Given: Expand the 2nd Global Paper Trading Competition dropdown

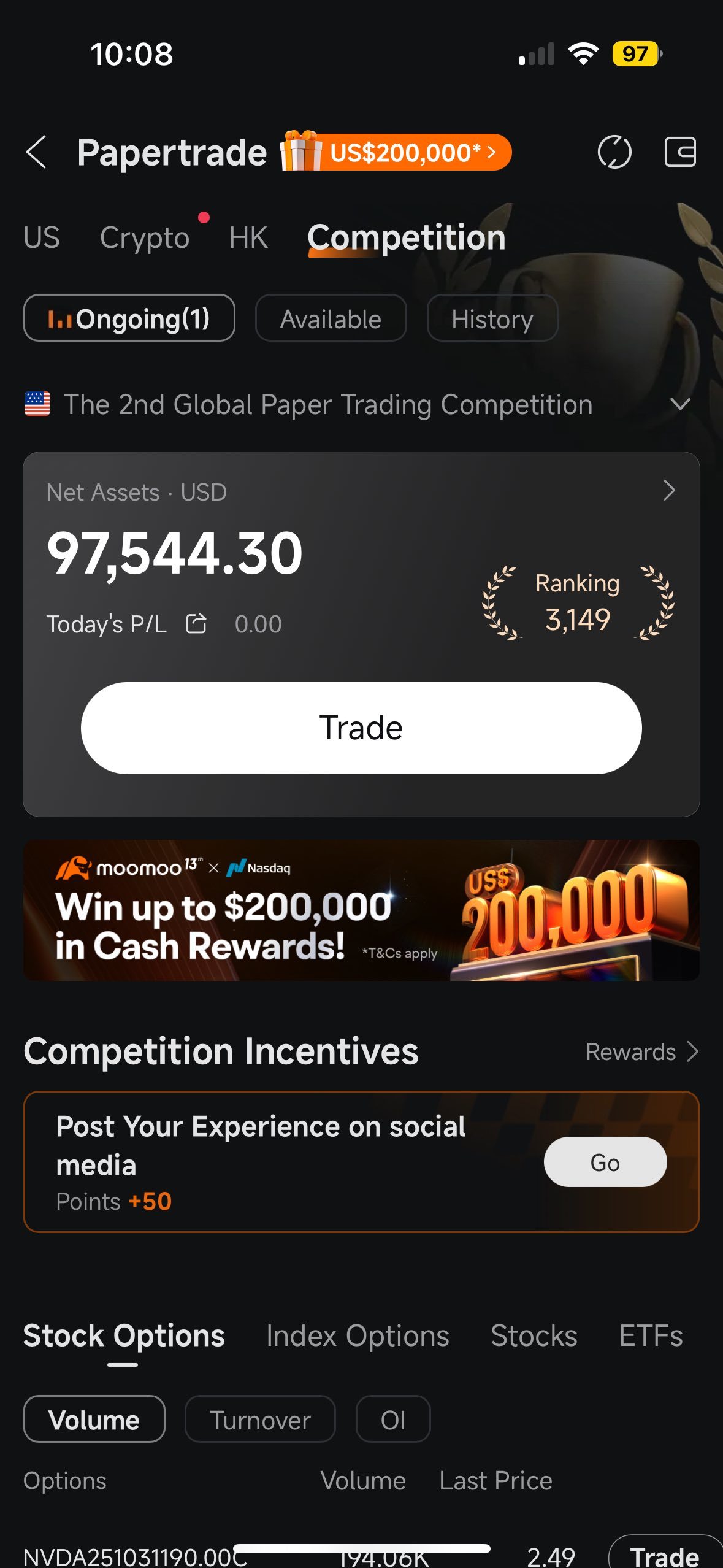Looking at the screenshot, I should 680,404.
